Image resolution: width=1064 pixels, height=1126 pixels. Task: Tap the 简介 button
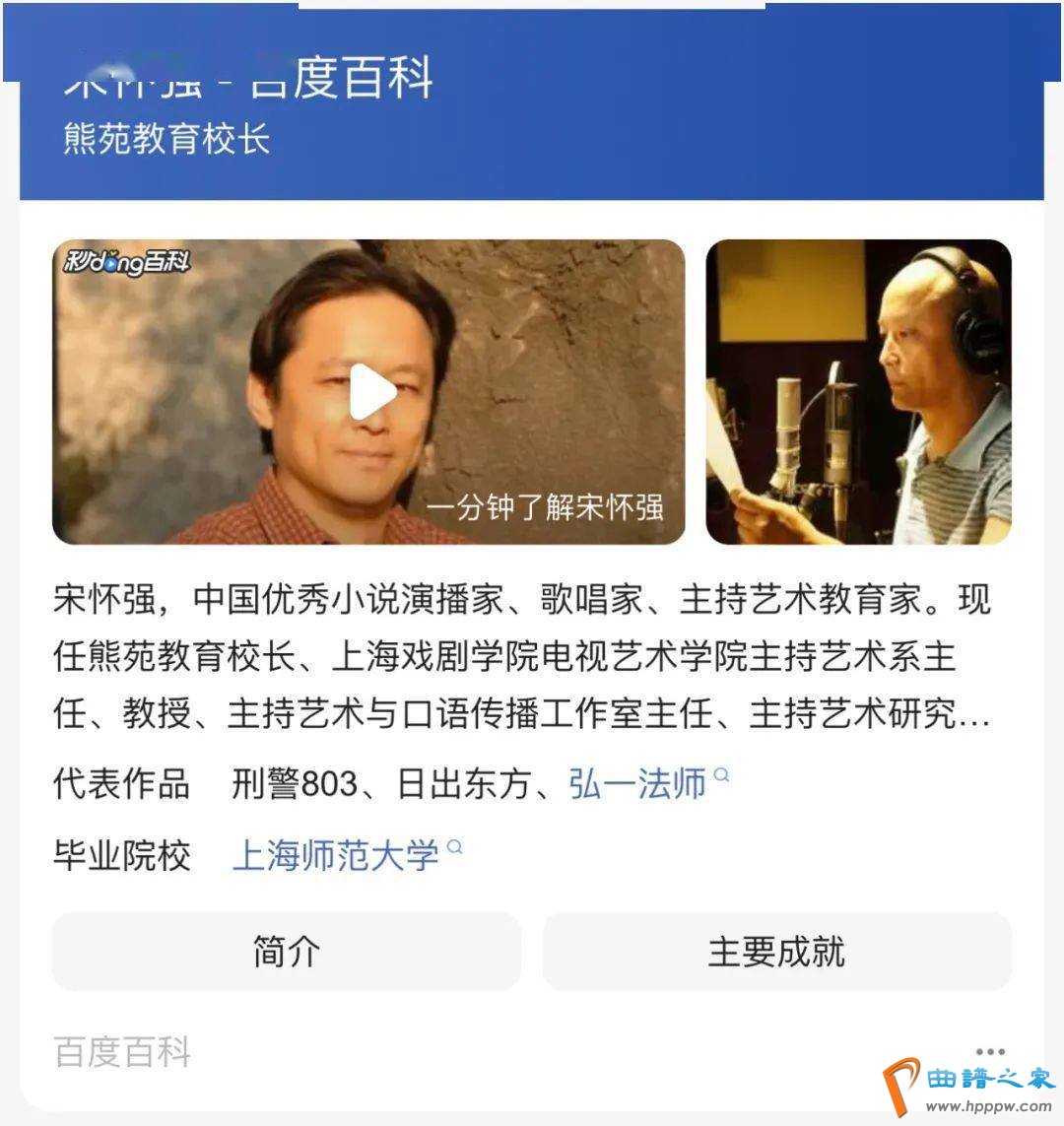286,952
